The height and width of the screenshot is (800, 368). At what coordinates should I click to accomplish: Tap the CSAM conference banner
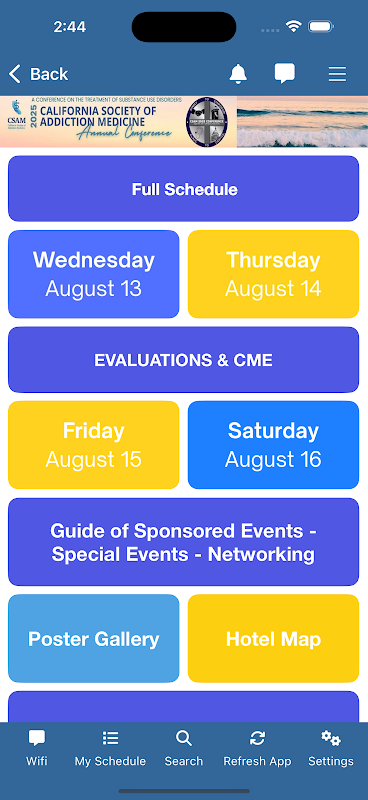coord(184,122)
